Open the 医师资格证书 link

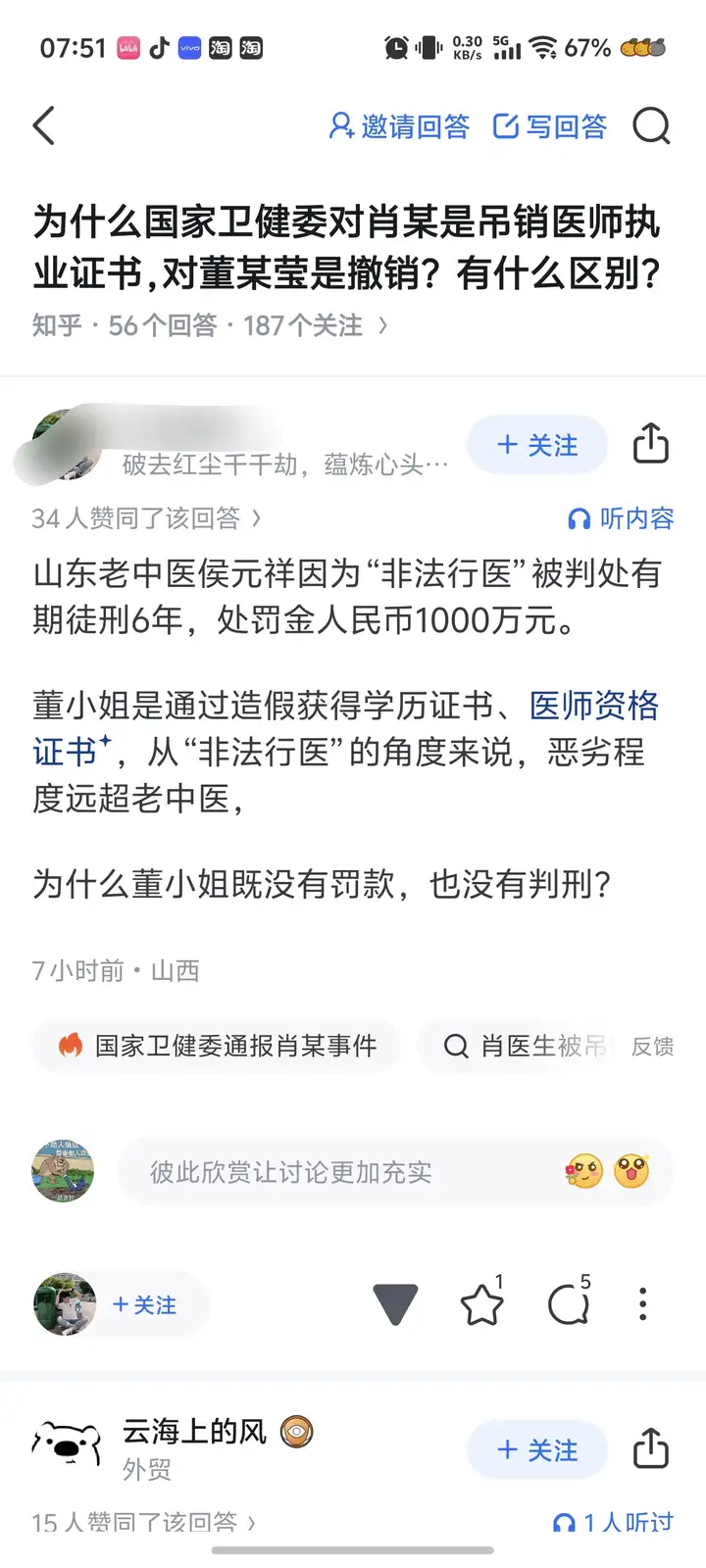click(593, 707)
